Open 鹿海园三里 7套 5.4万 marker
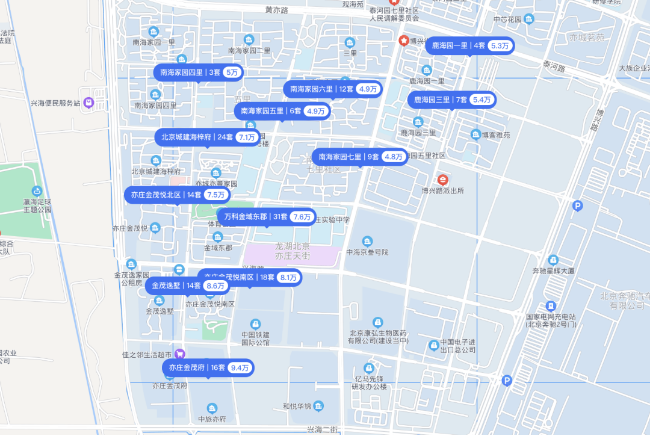The height and width of the screenshot is (435, 650). [452, 100]
